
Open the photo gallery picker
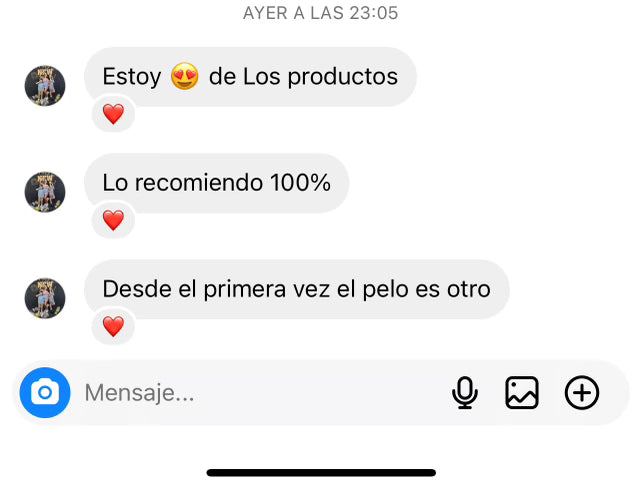[x=522, y=393]
